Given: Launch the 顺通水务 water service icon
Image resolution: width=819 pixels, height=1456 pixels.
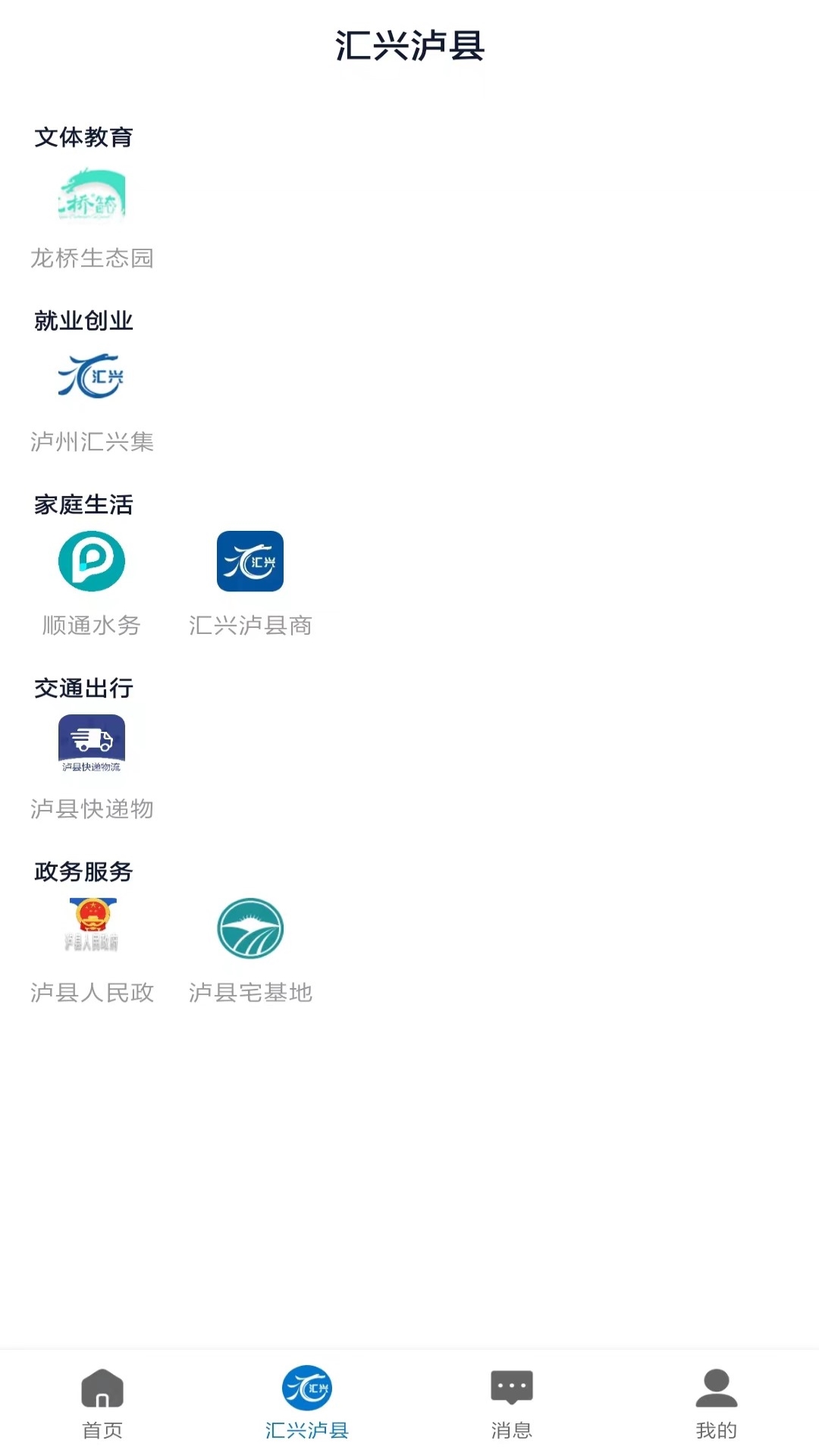Looking at the screenshot, I should (x=93, y=562).
